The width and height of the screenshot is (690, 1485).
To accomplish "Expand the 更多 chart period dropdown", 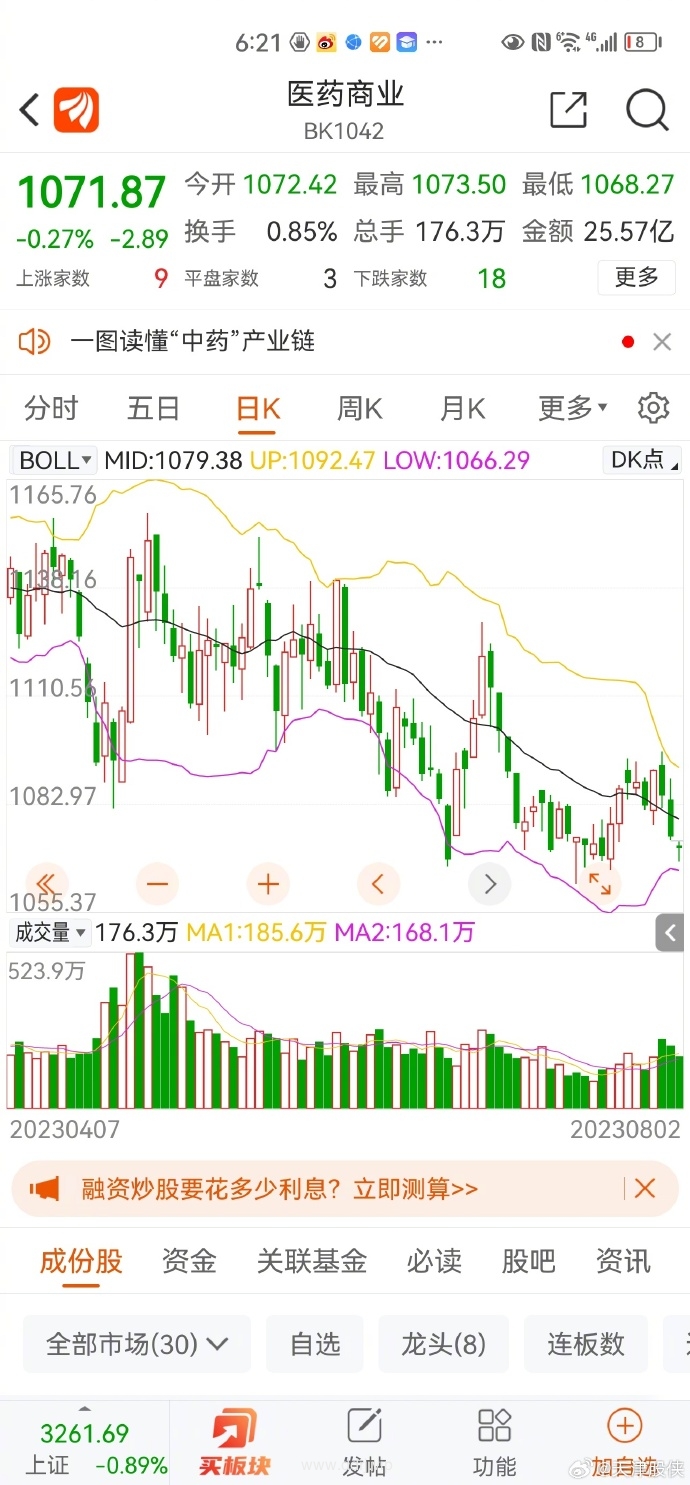I will (572, 408).
